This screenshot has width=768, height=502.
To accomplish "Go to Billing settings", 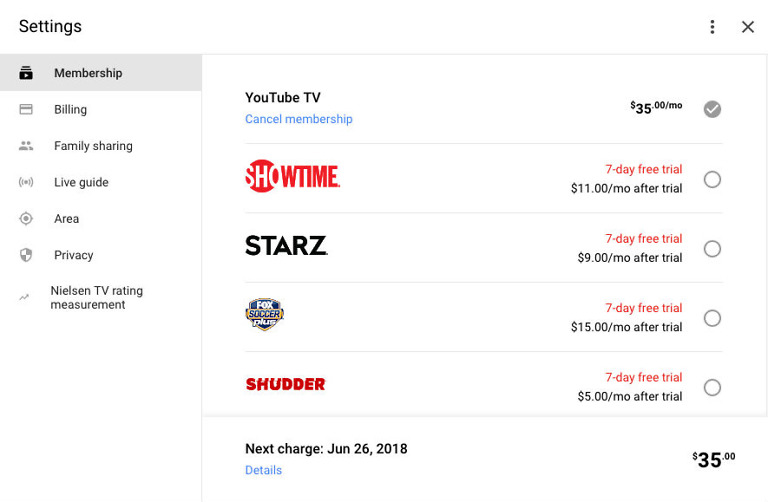I will coord(70,109).
